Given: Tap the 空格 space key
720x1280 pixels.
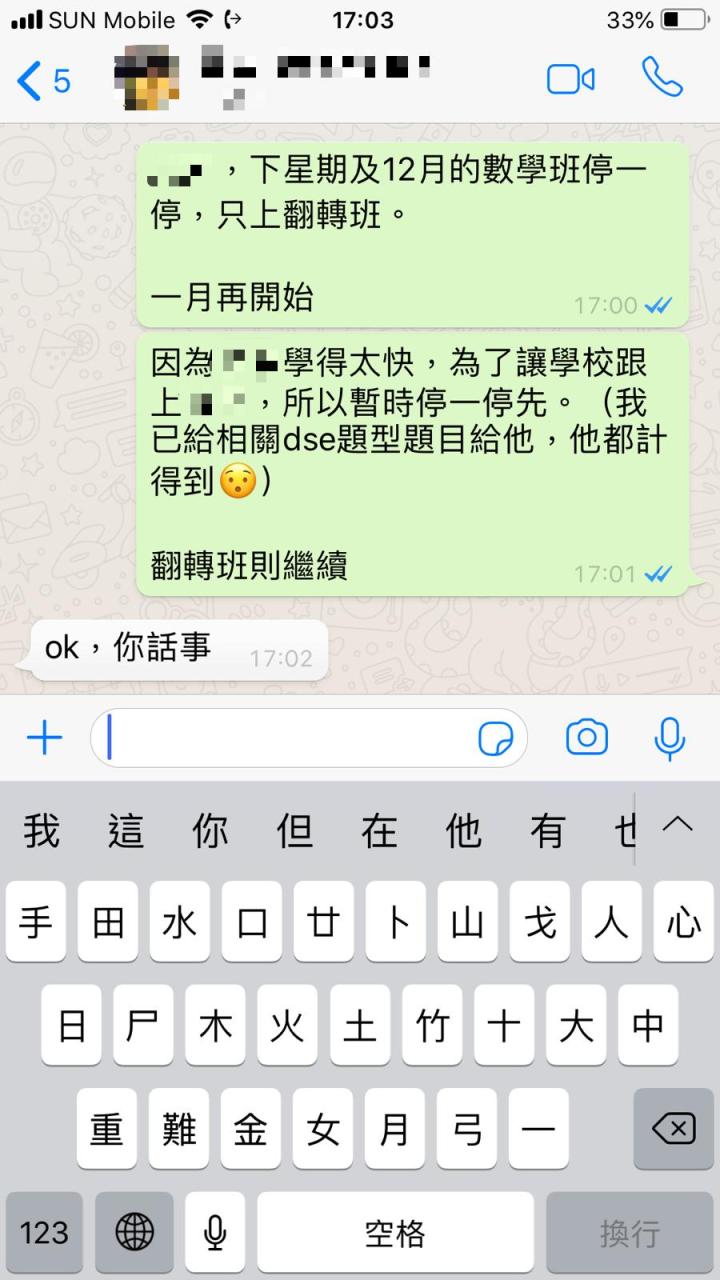Looking at the screenshot, I should point(395,1232).
